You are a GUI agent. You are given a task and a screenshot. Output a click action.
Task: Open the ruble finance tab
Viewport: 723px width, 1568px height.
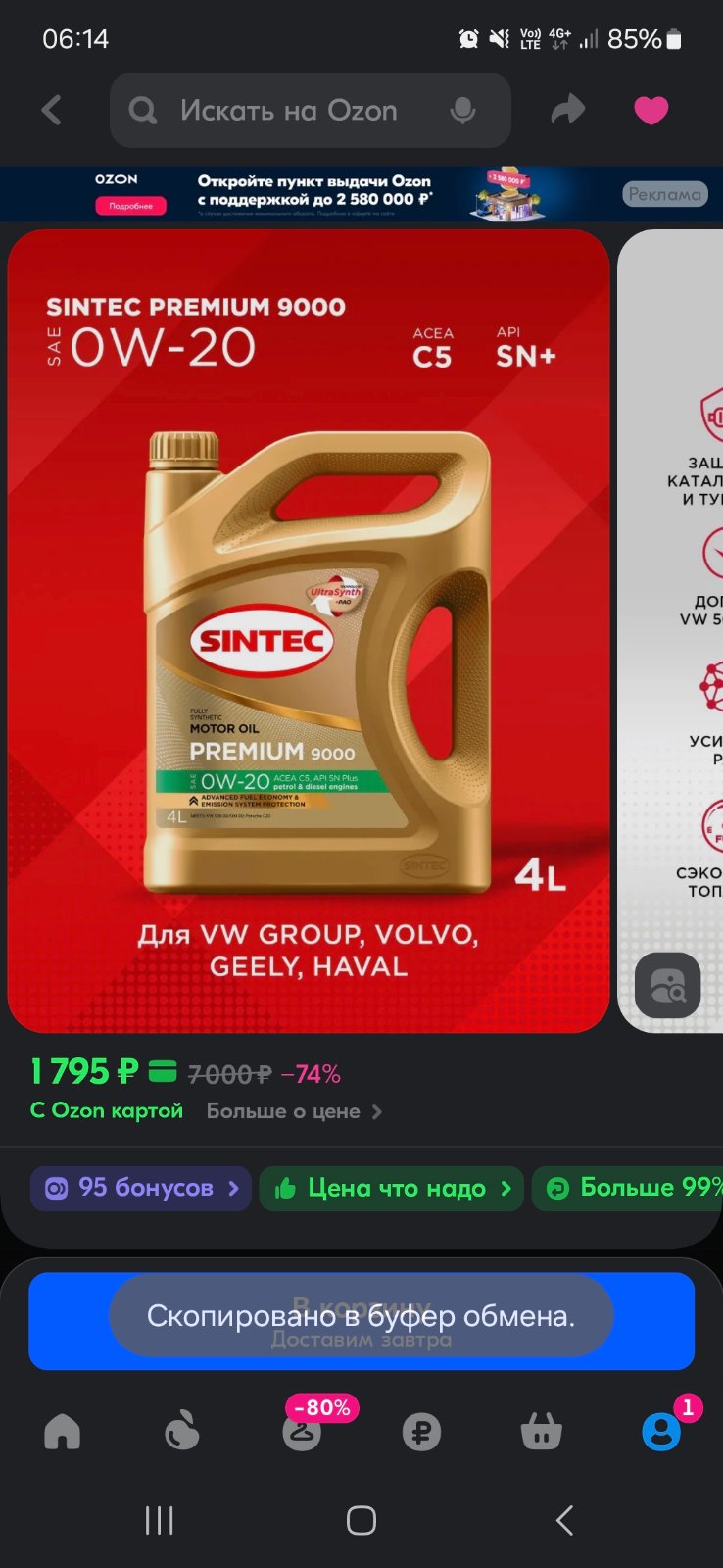coord(421,1432)
